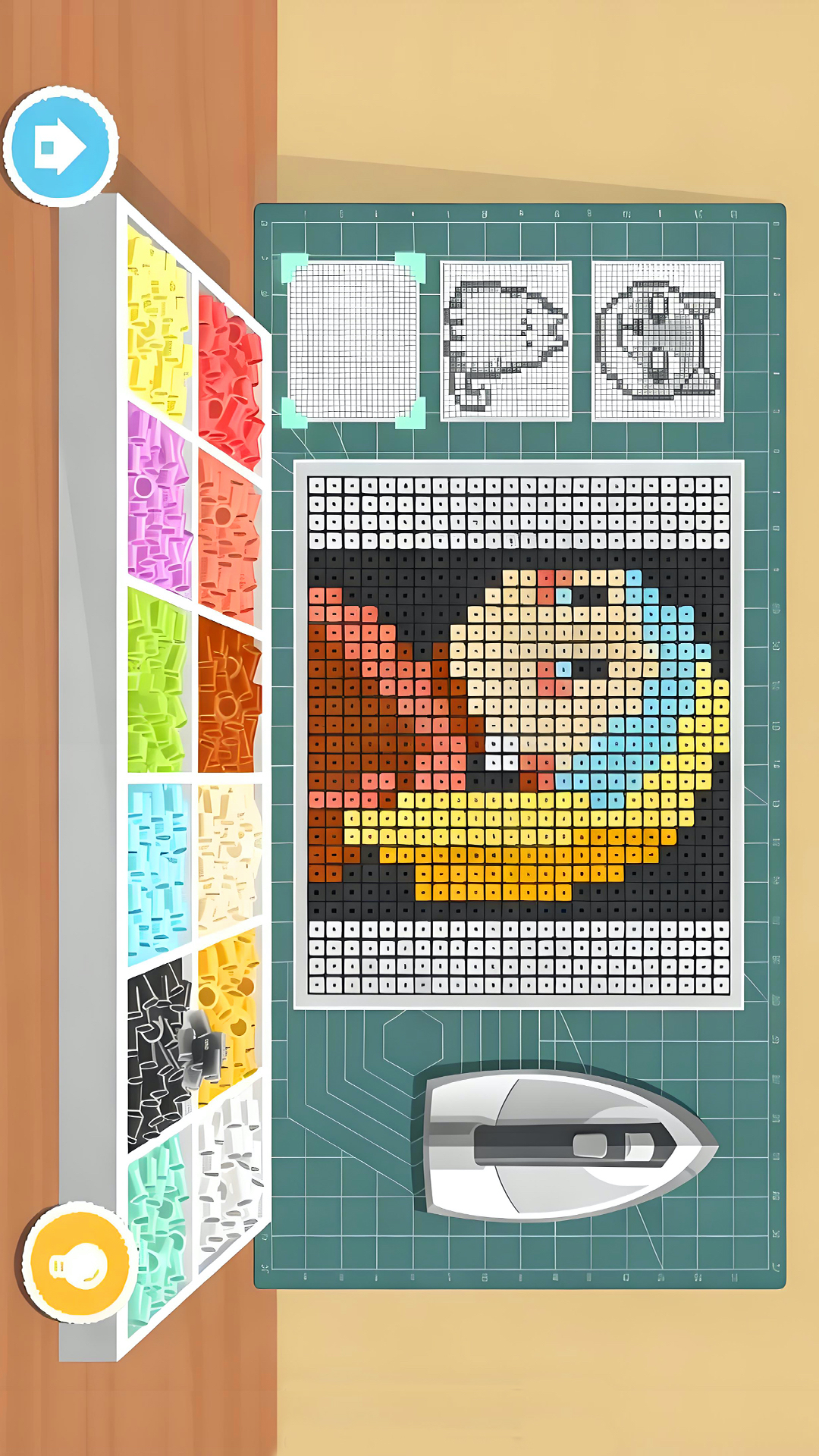The image size is (819, 1456).
Task: Tap the bead pegboard canvas
Action: (x=519, y=734)
